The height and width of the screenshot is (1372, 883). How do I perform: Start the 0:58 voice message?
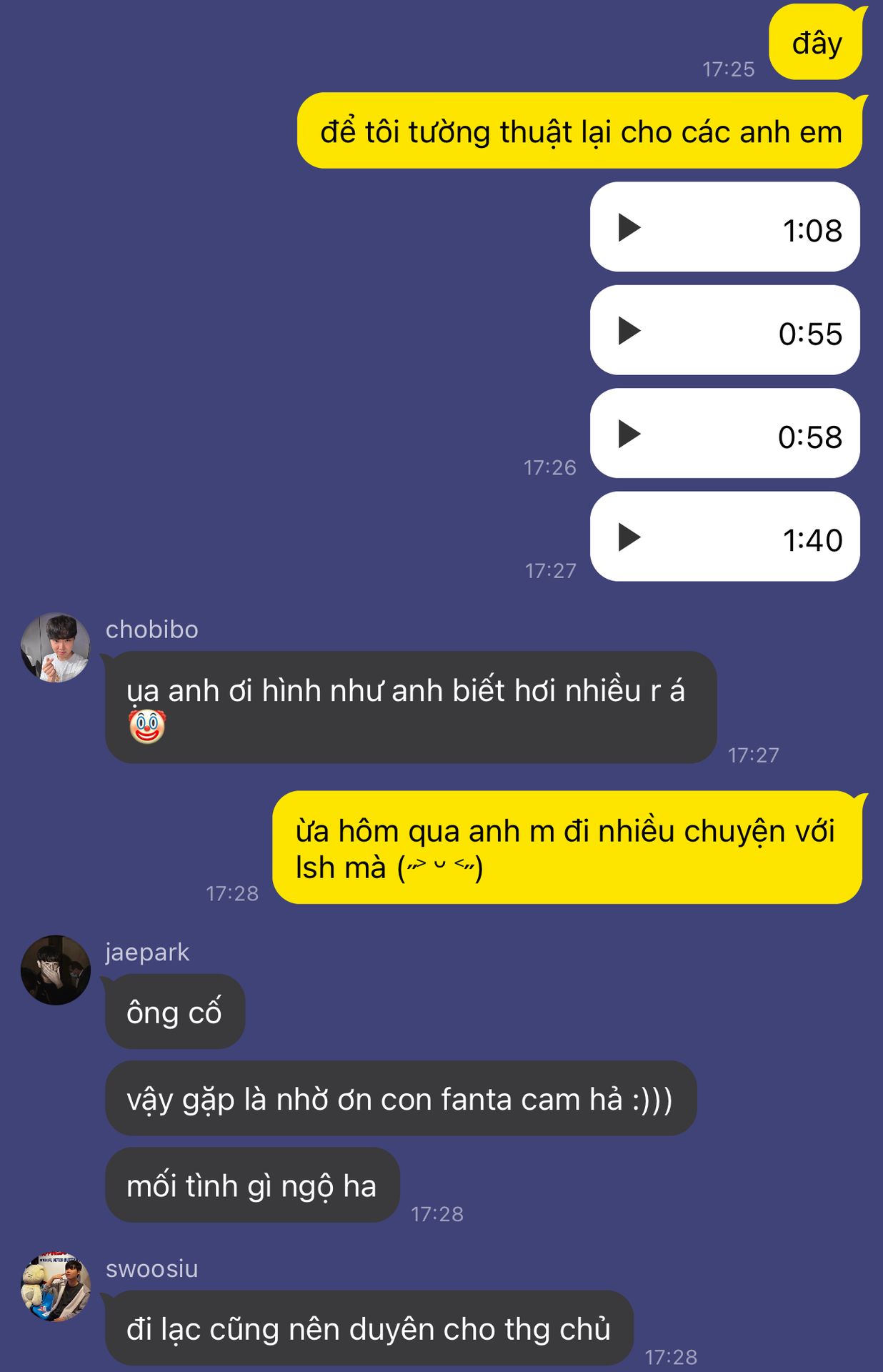pos(629,434)
